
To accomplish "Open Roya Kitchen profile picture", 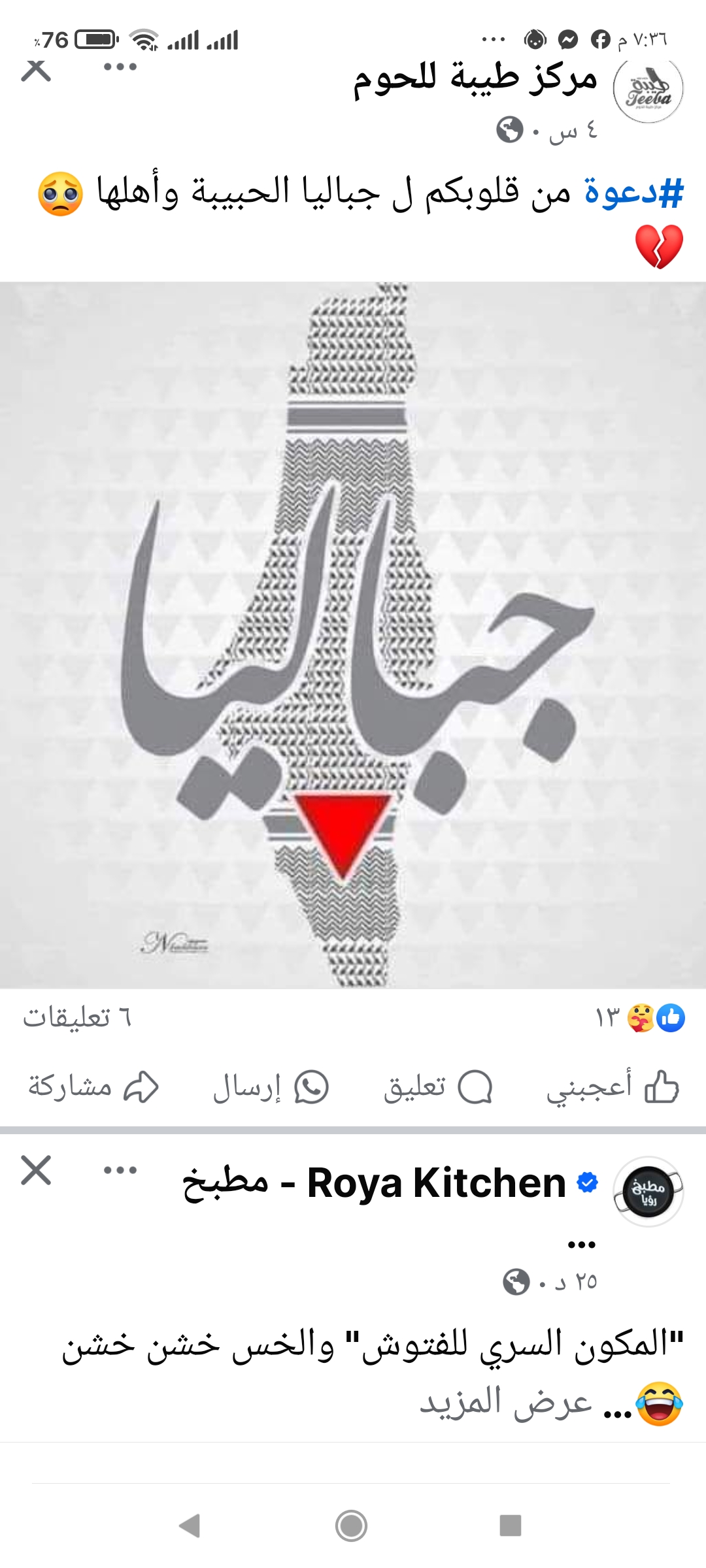I will click(x=648, y=1192).
